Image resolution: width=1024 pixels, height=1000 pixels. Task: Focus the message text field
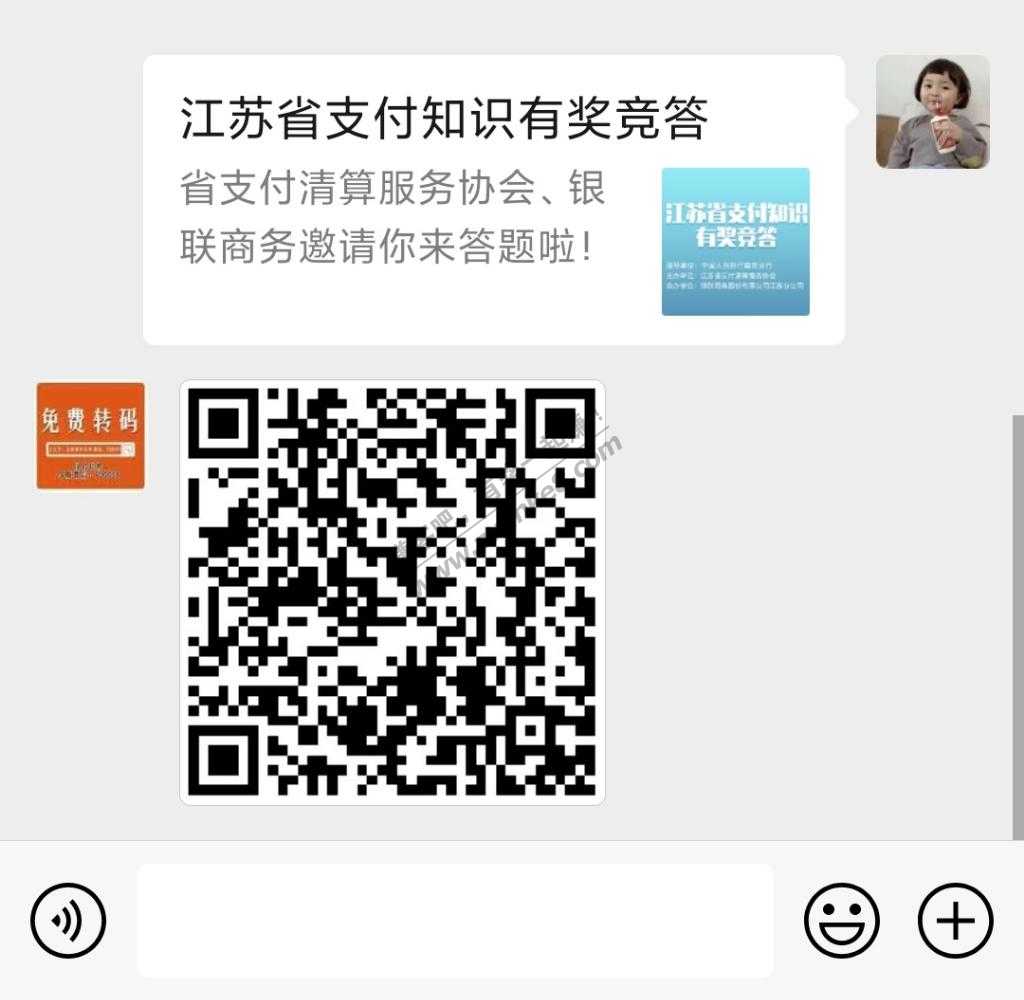455,920
